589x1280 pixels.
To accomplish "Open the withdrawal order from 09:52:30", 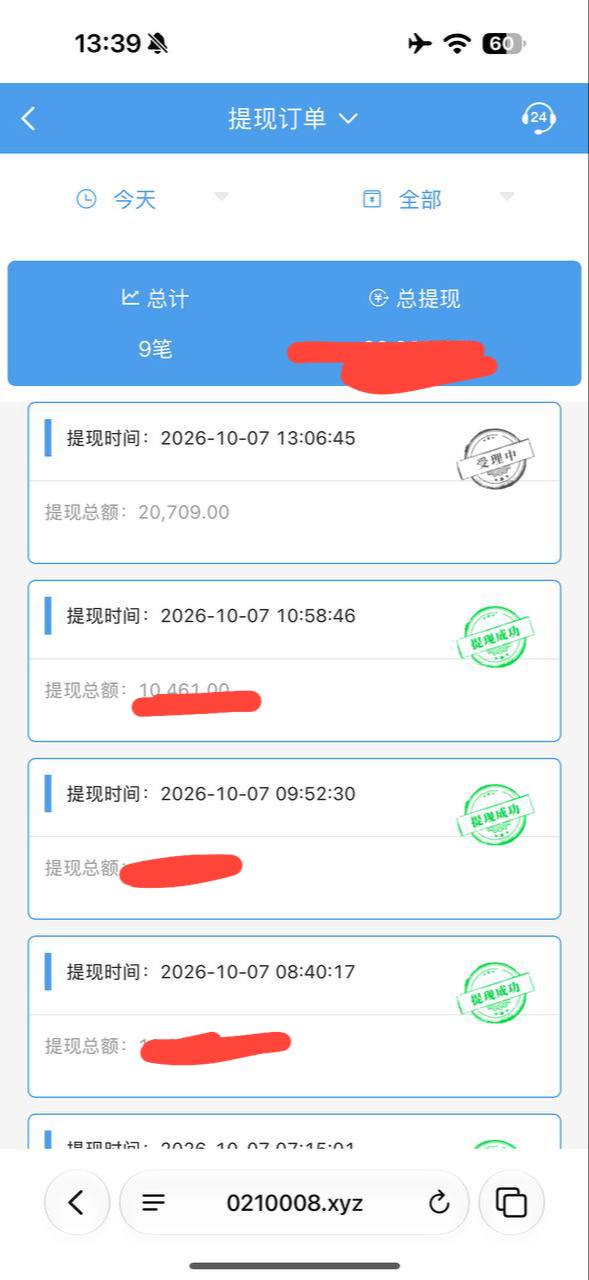I will (294, 839).
